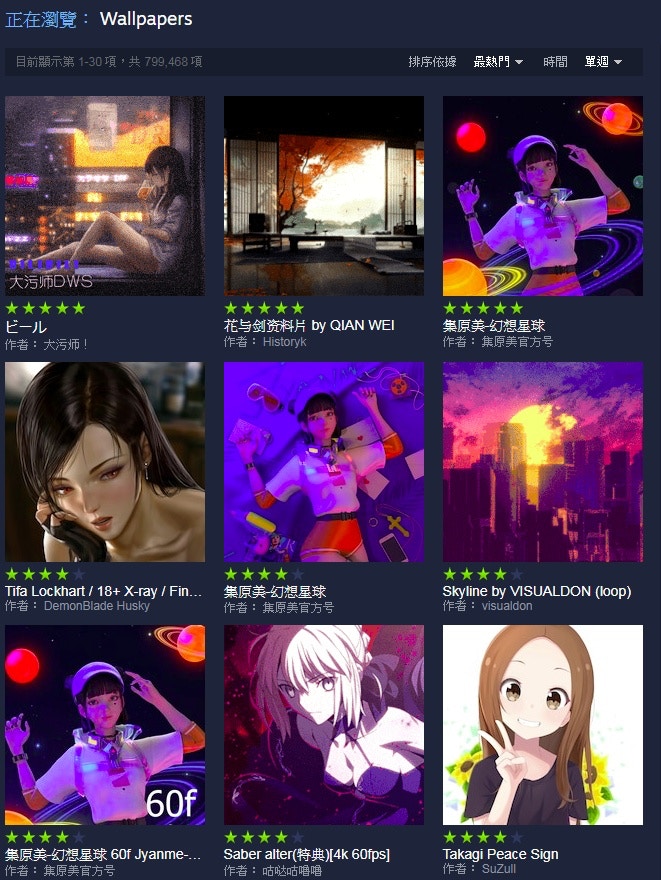Select Skyline by VISUALDON (loop) wallpaper

coord(543,462)
